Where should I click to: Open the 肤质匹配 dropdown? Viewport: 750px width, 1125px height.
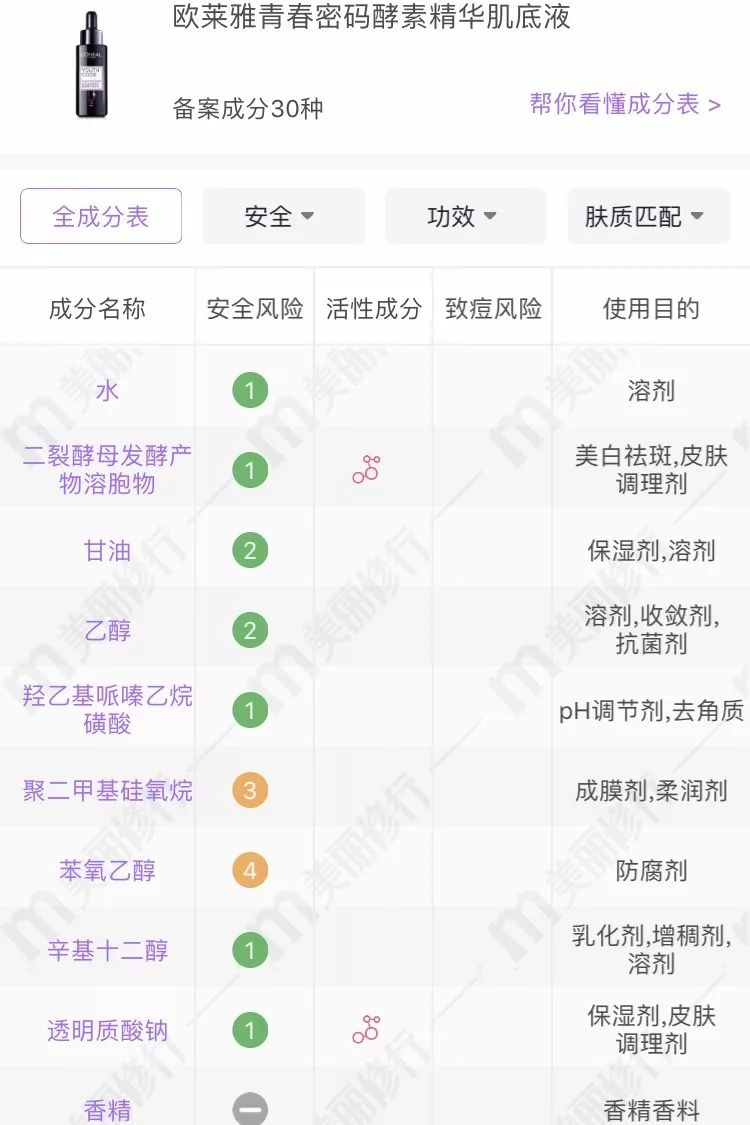[x=648, y=216]
